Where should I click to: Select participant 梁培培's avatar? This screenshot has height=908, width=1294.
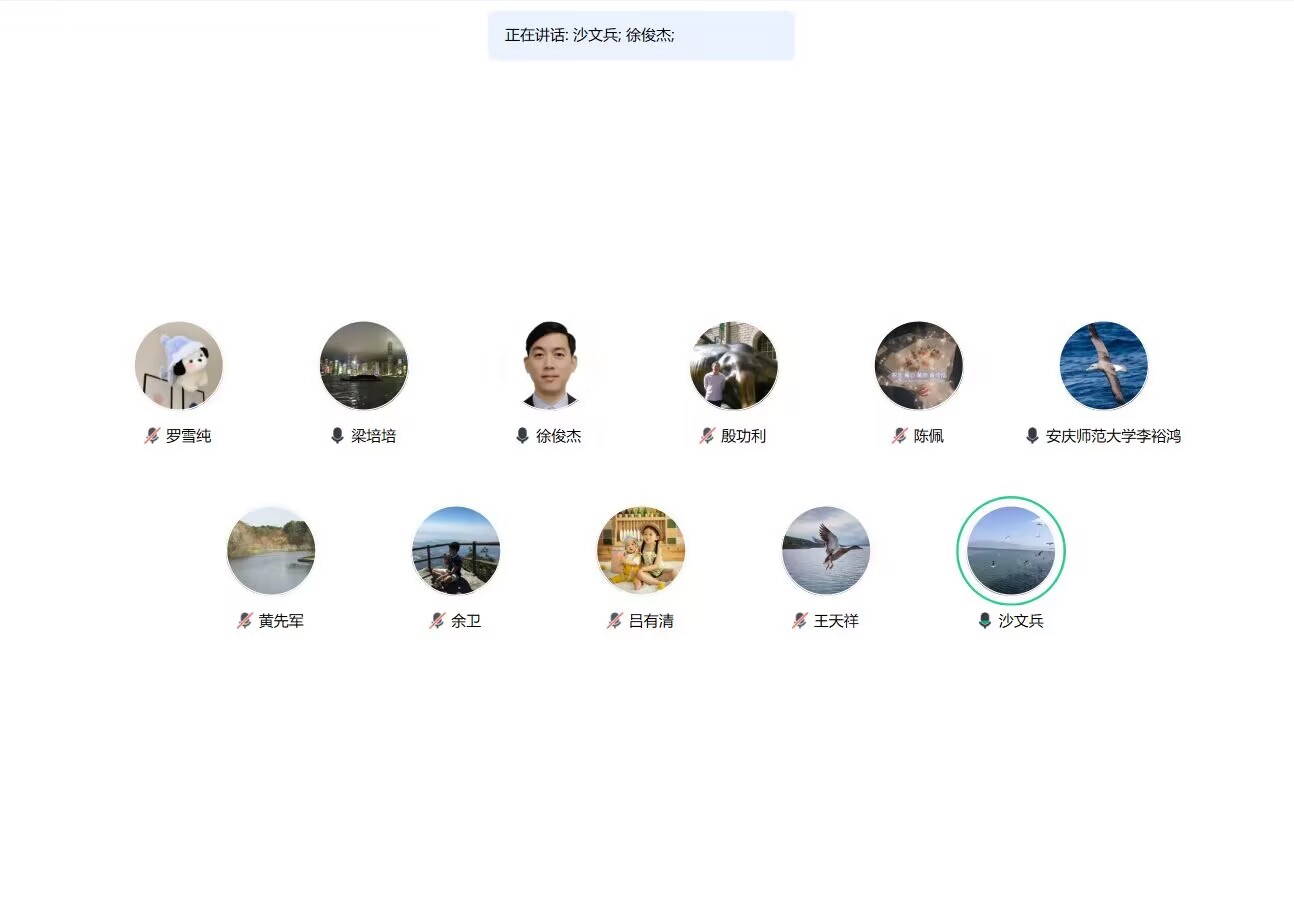(x=364, y=365)
